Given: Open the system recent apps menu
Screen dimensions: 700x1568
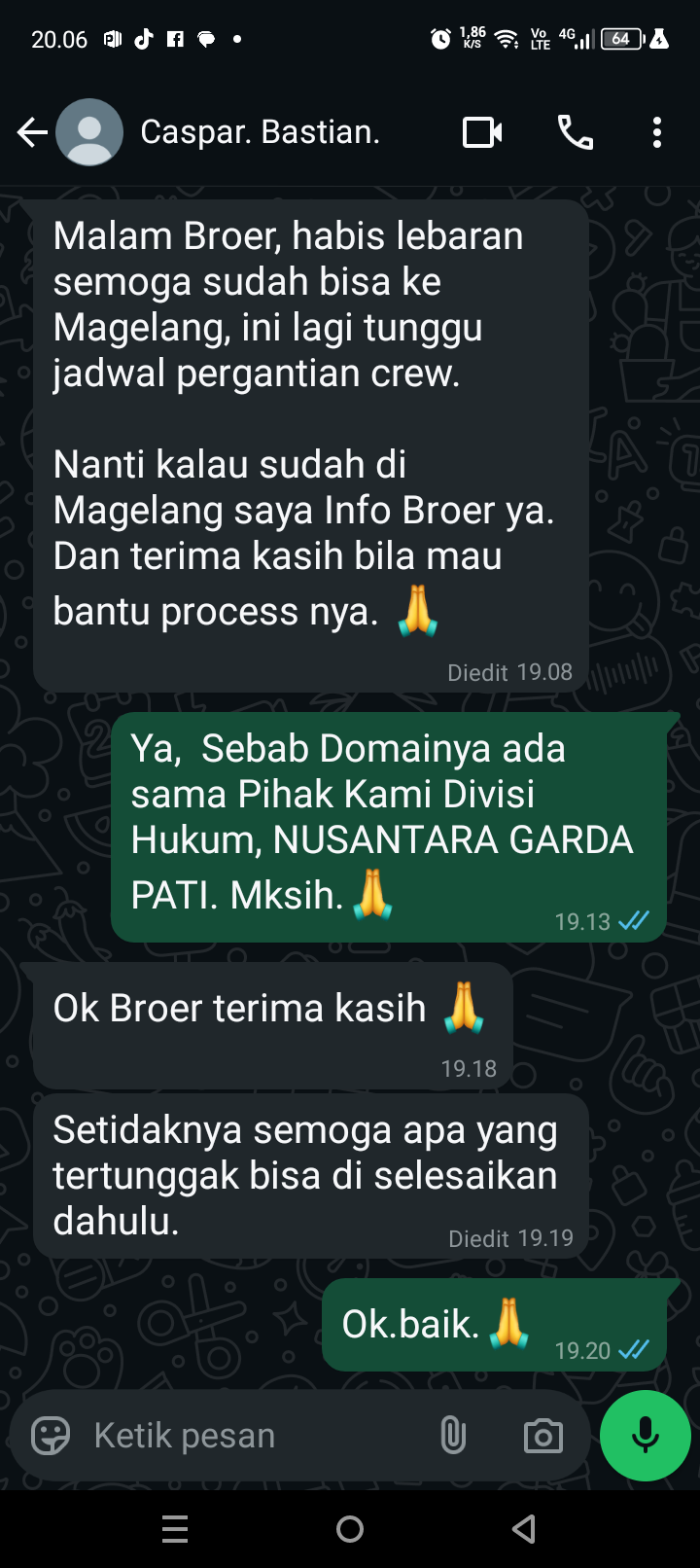Looking at the screenshot, I should [175, 1529].
